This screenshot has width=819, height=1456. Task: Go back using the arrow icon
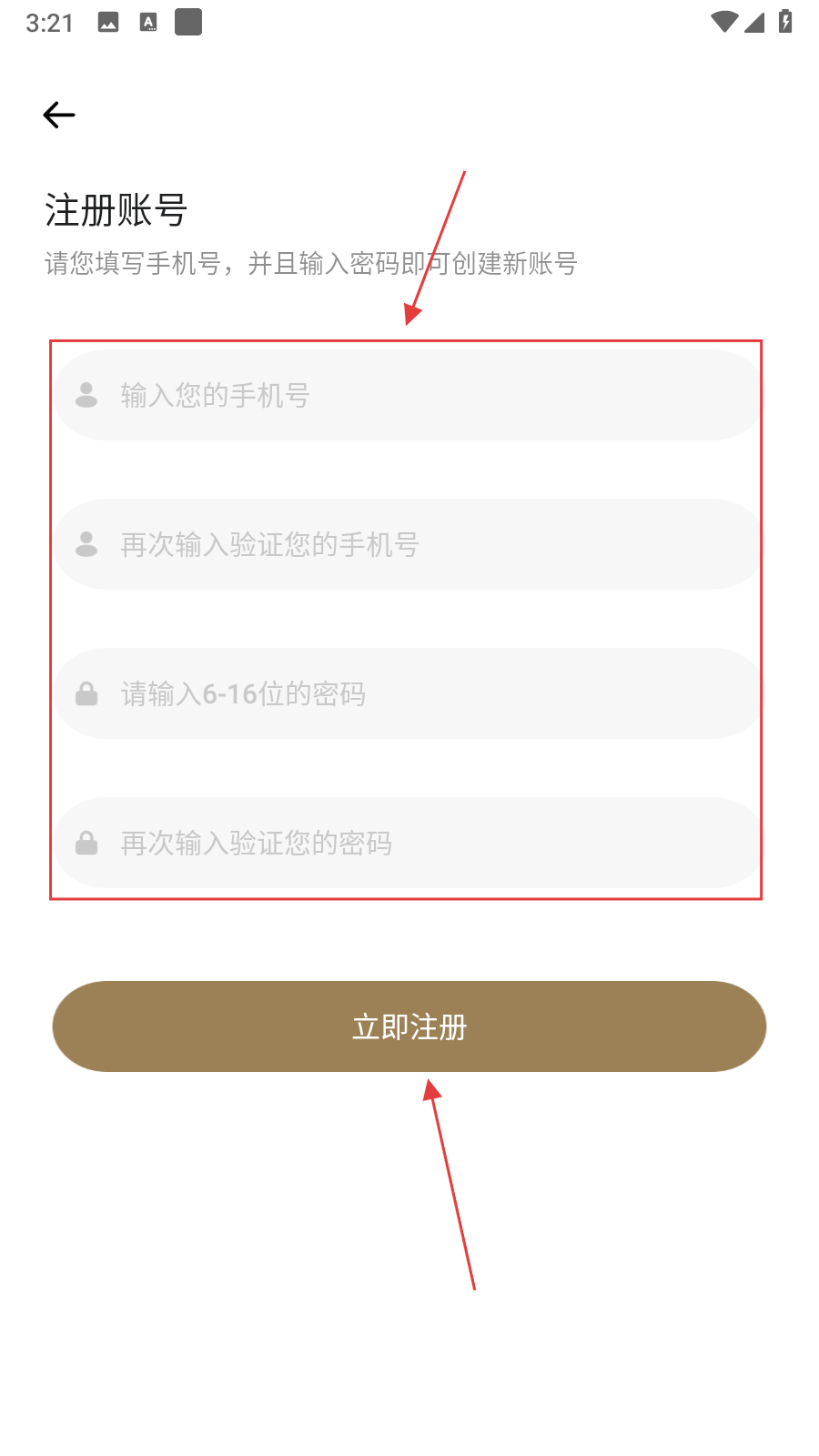pos(59,115)
